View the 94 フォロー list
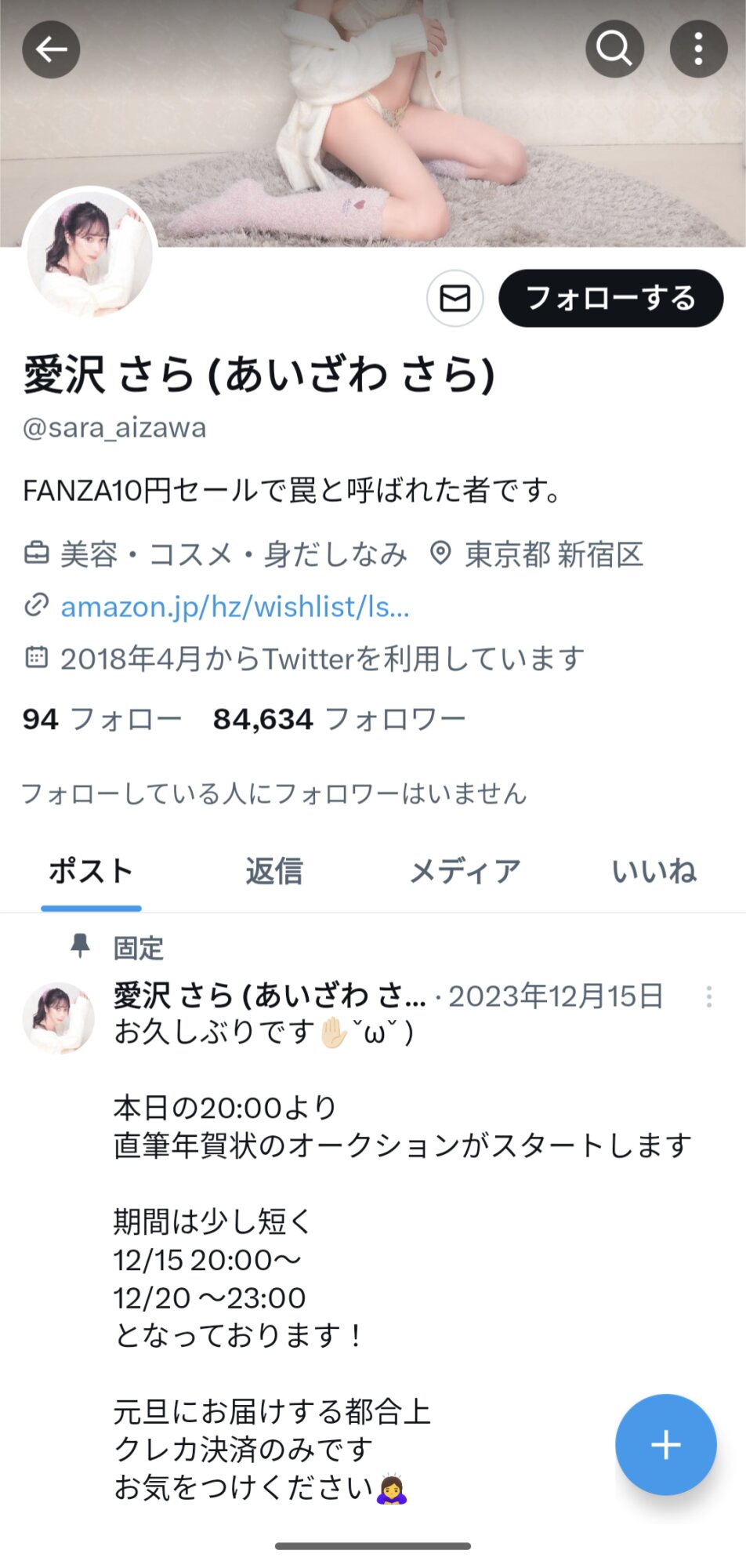746x1568 pixels. pyautogui.click(x=102, y=719)
